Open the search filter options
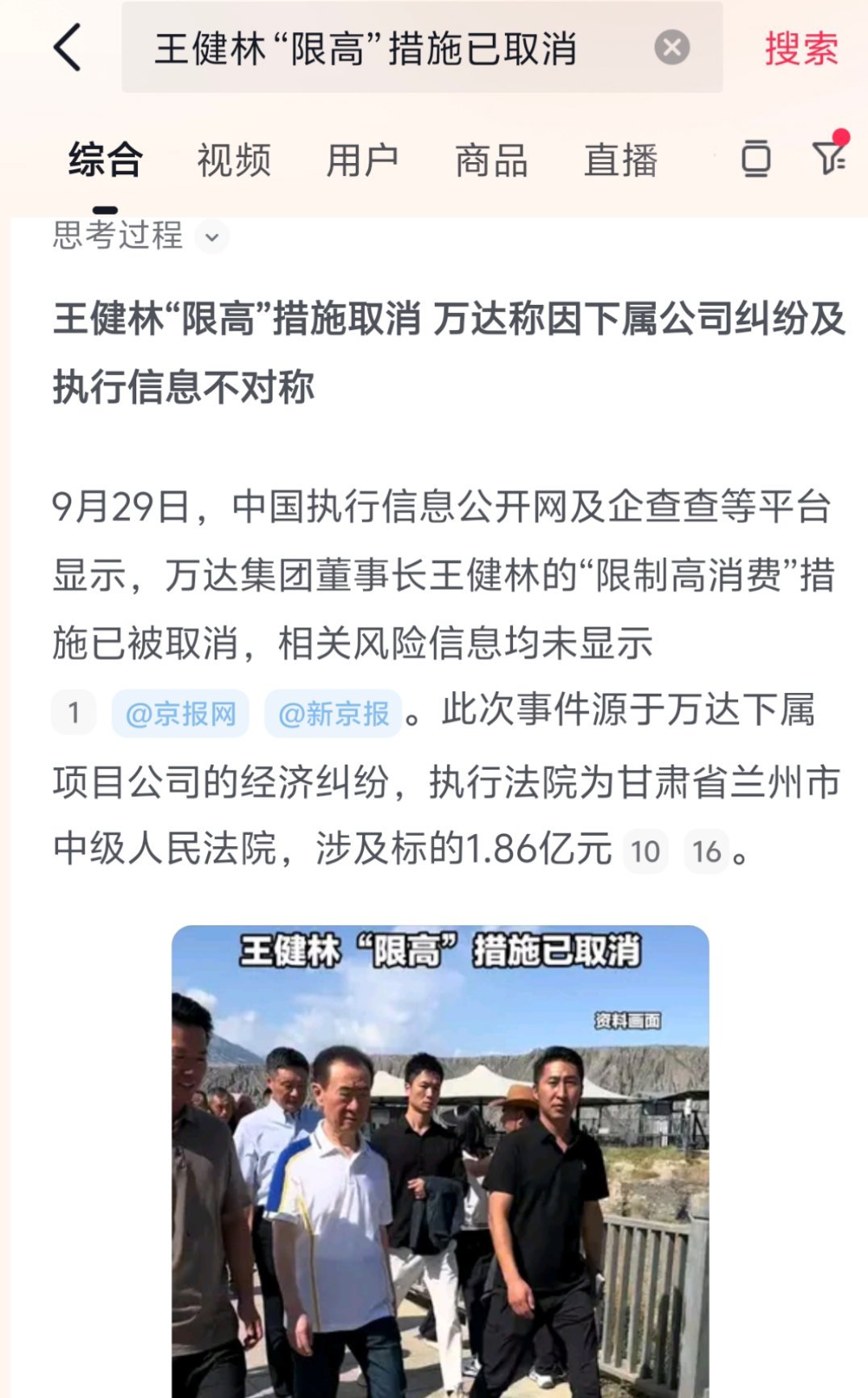This screenshot has width=868, height=1398. [828, 156]
